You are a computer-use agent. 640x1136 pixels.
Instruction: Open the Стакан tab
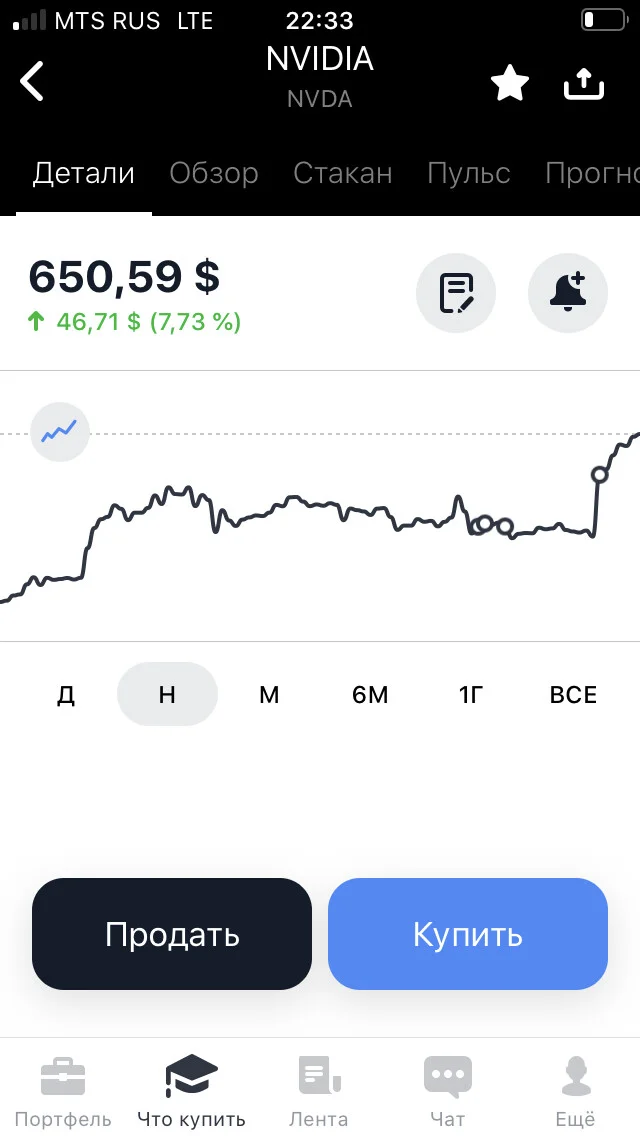coord(343,173)
